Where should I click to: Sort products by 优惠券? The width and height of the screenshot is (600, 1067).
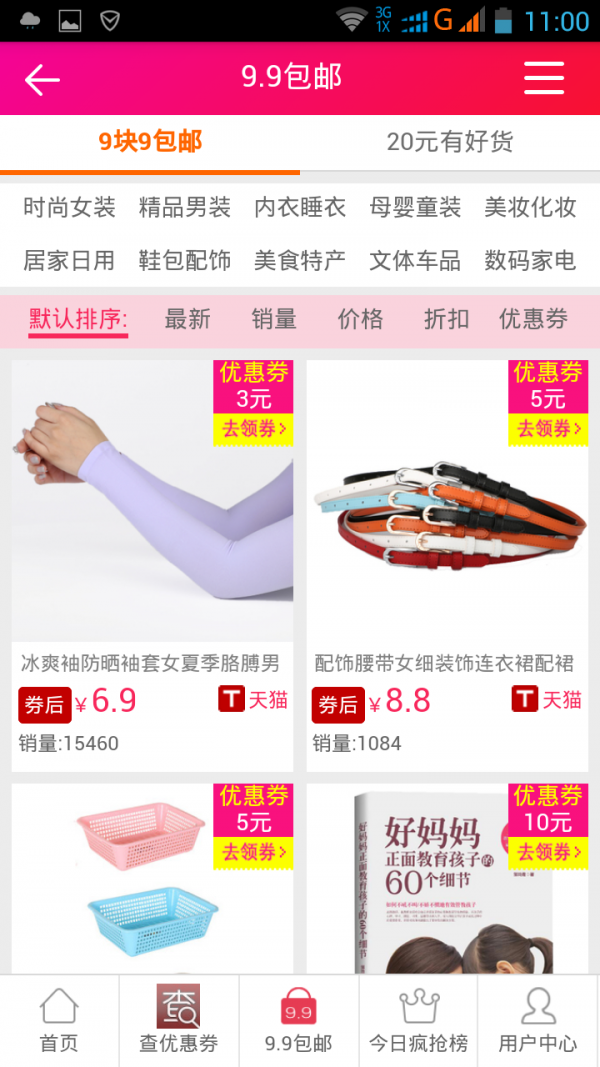coord(533,319)
